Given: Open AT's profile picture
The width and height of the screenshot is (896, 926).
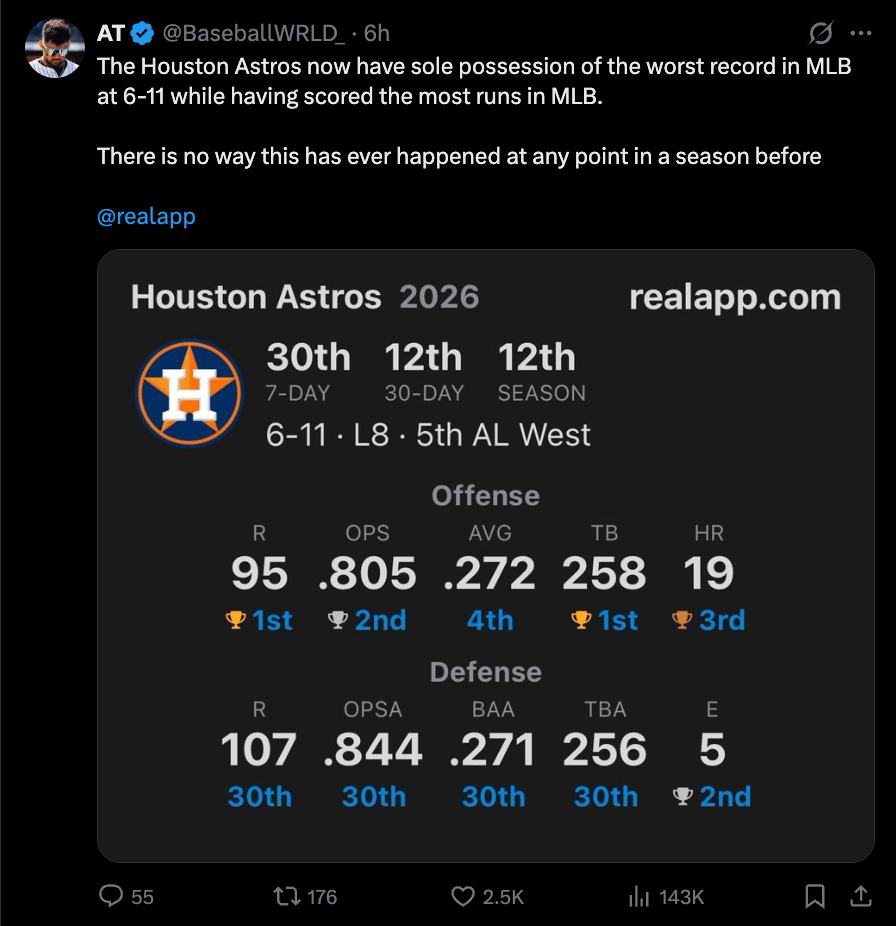Looking at the screenshot, I should [54, 47].
